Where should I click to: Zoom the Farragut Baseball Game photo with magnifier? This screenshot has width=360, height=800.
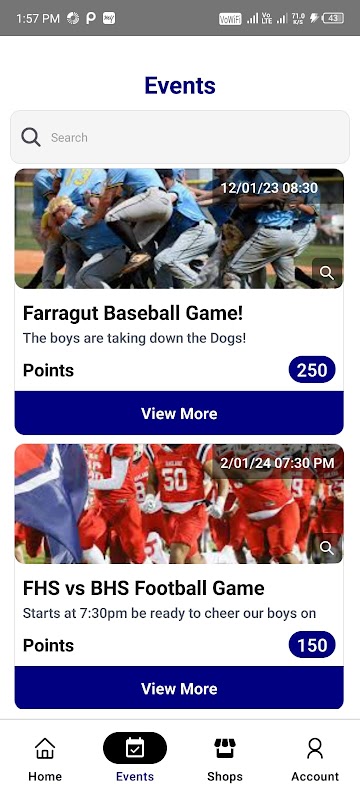coord(327,273)
